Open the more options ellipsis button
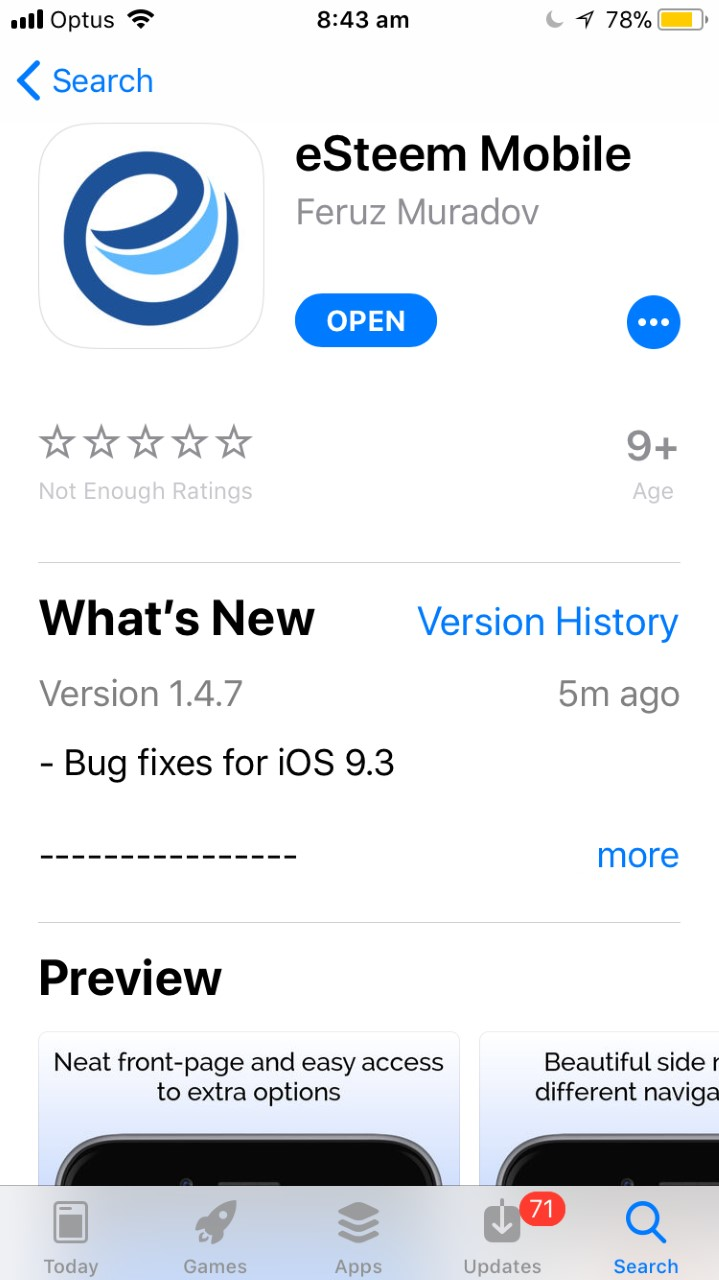The height and width of the screenshot is (1280, 719). (x=653, y=322)
